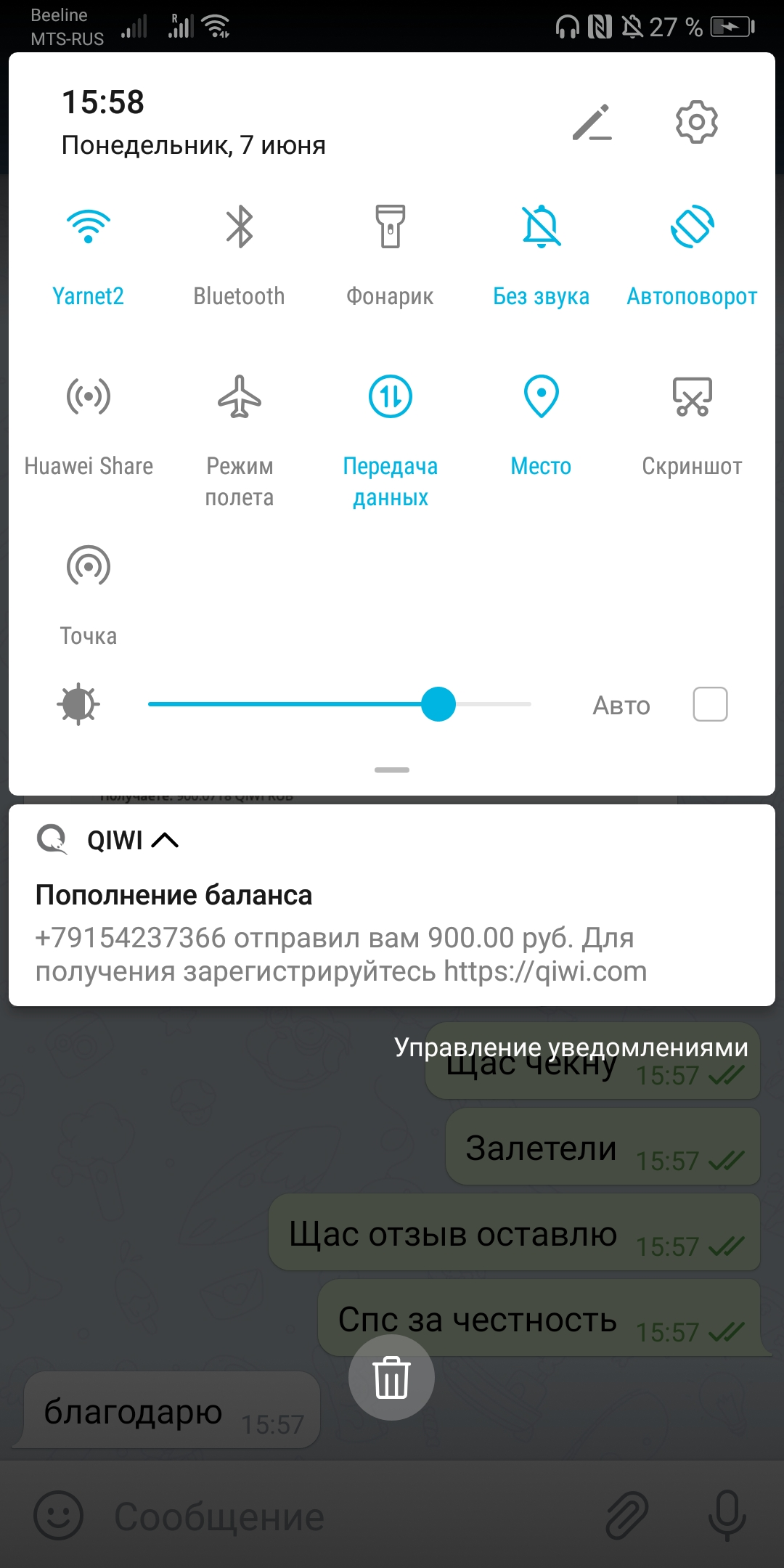784x1568 pixels.
Task: Open settings via the gear icon
Action: point(696,122)
